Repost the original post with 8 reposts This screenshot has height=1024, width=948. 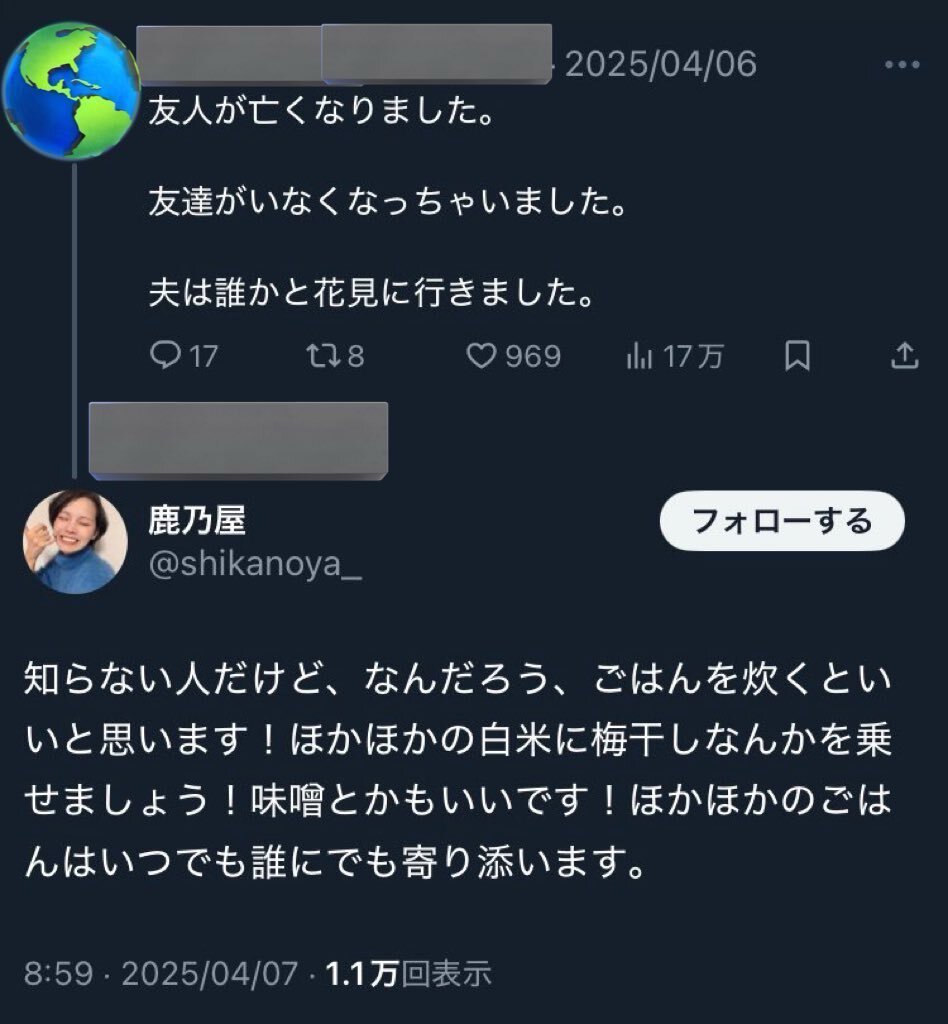tap(319, 356)
